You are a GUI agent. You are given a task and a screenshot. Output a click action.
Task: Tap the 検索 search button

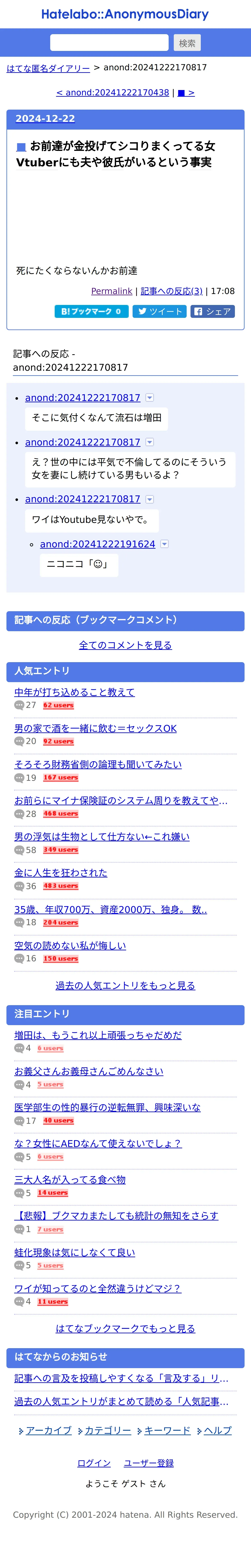pos(187,43)
